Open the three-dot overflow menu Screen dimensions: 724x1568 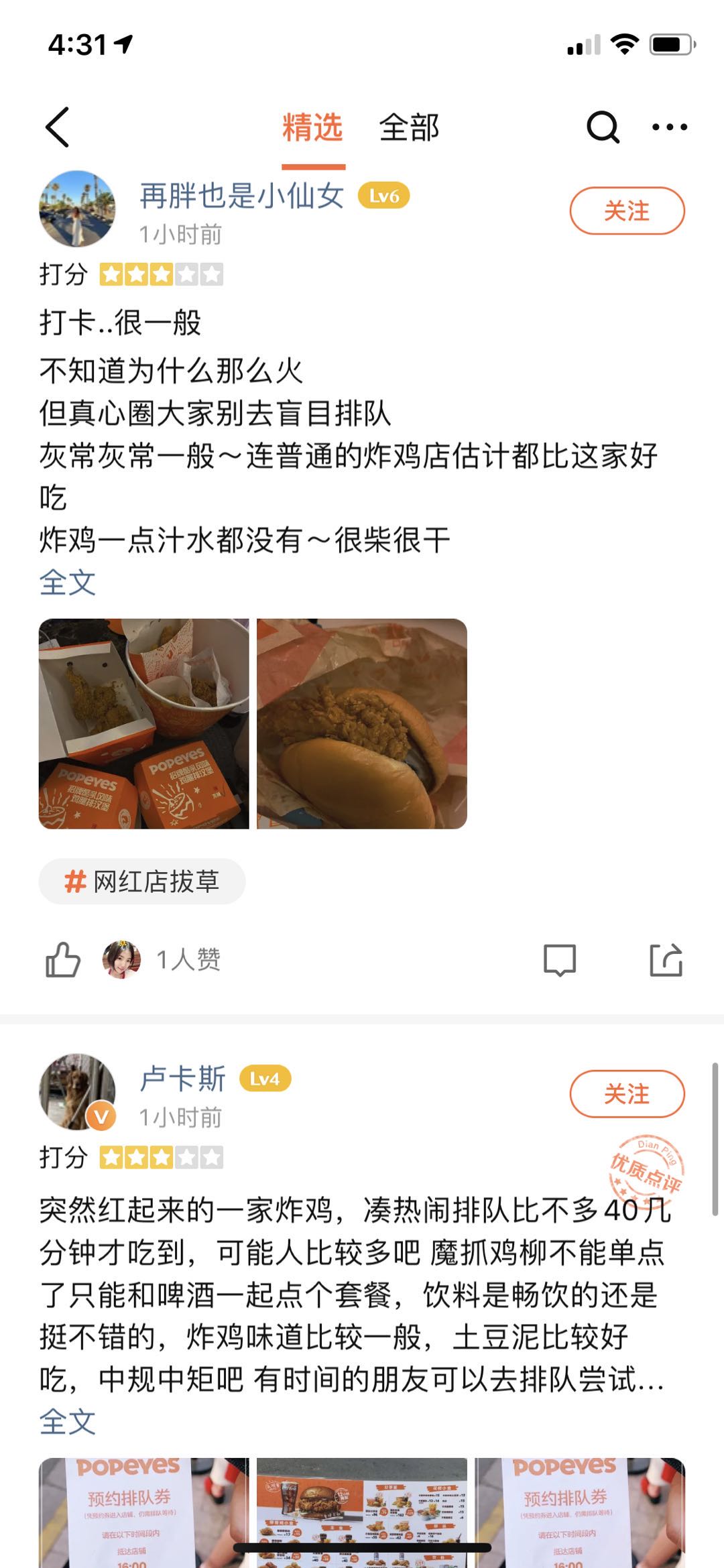click(669, 127)
